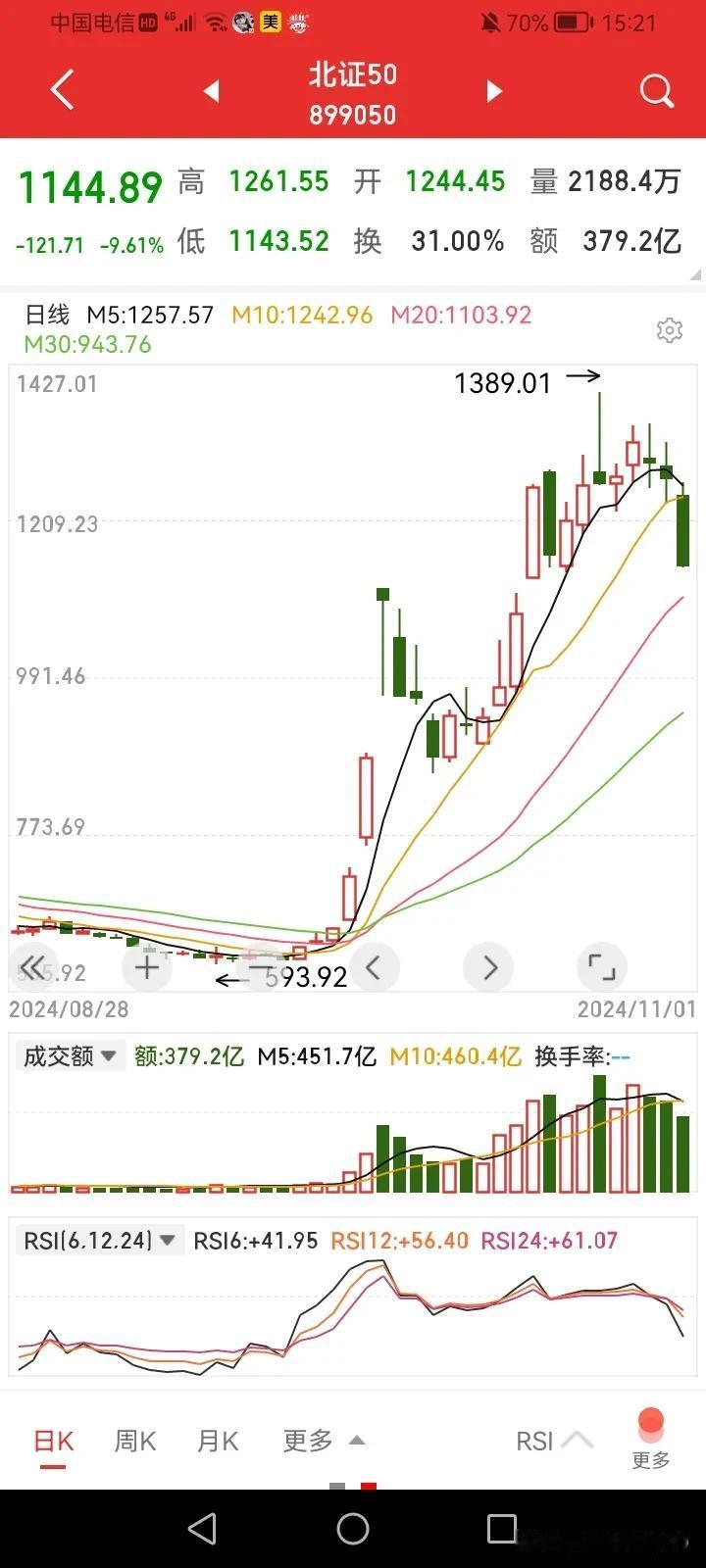Image resolution: width=706 pixels, height=1568 pixels.
Task: Move chart right with the right chevron
Action: click(488, 967)
